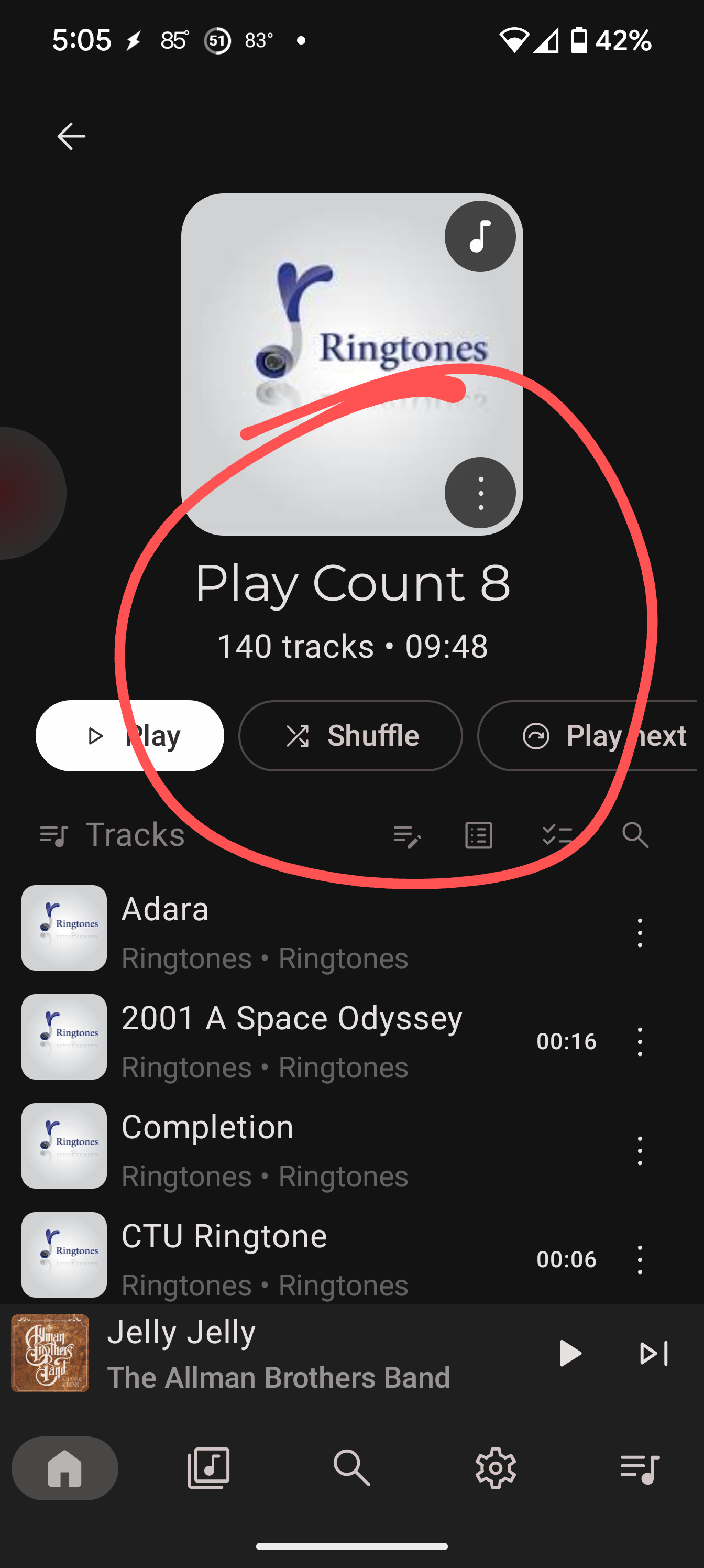Open the queue tab in bottom navigation
The height and width of the screenshot is (1568, 704).
(x=640, y=1468)
